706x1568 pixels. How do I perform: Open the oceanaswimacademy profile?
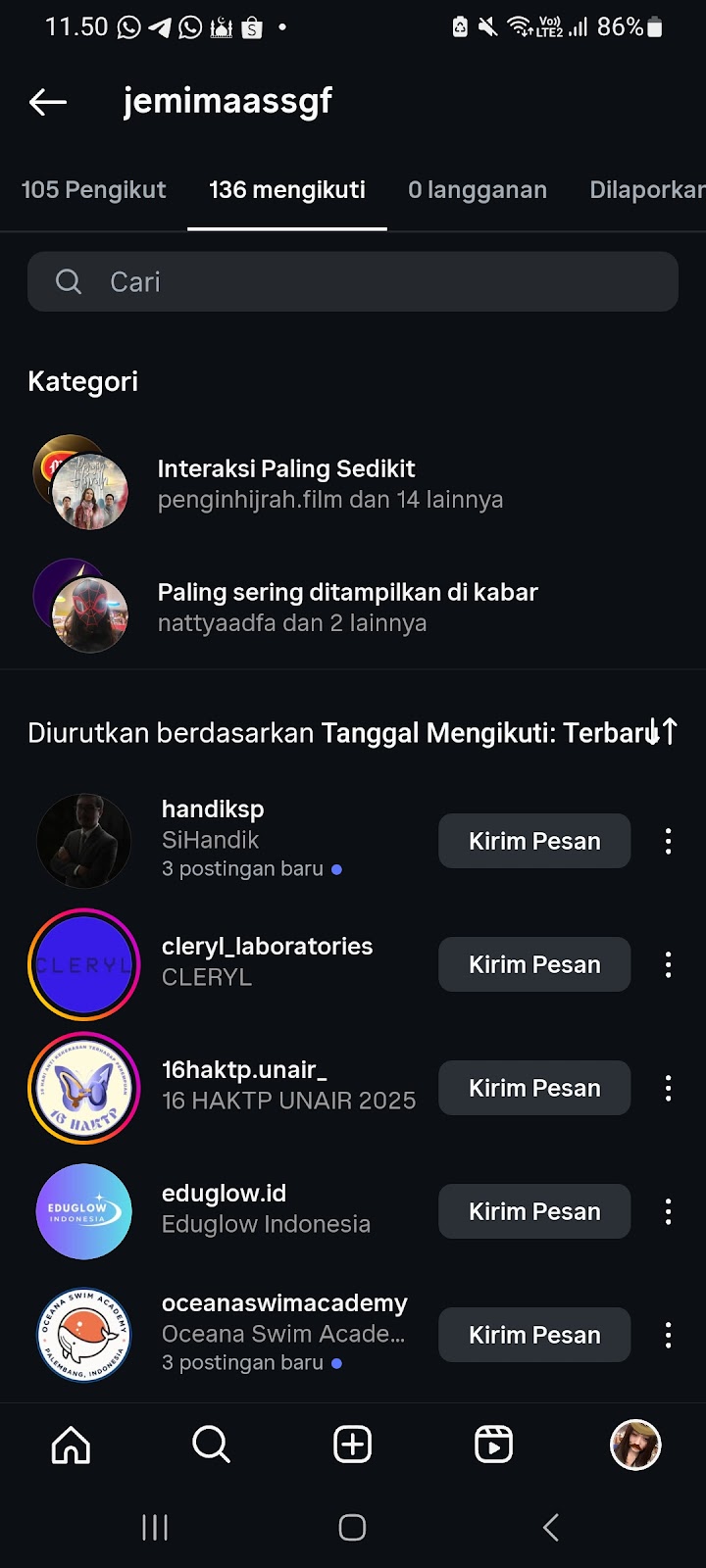coord(283,1303)
